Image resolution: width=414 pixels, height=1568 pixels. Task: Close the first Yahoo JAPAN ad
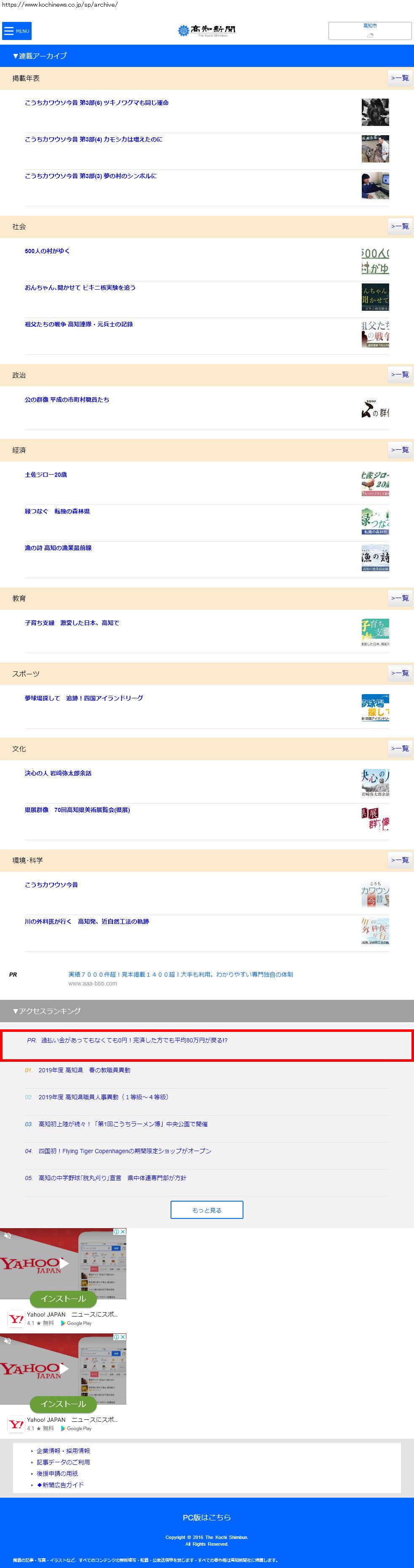[x=123, y=1231]
